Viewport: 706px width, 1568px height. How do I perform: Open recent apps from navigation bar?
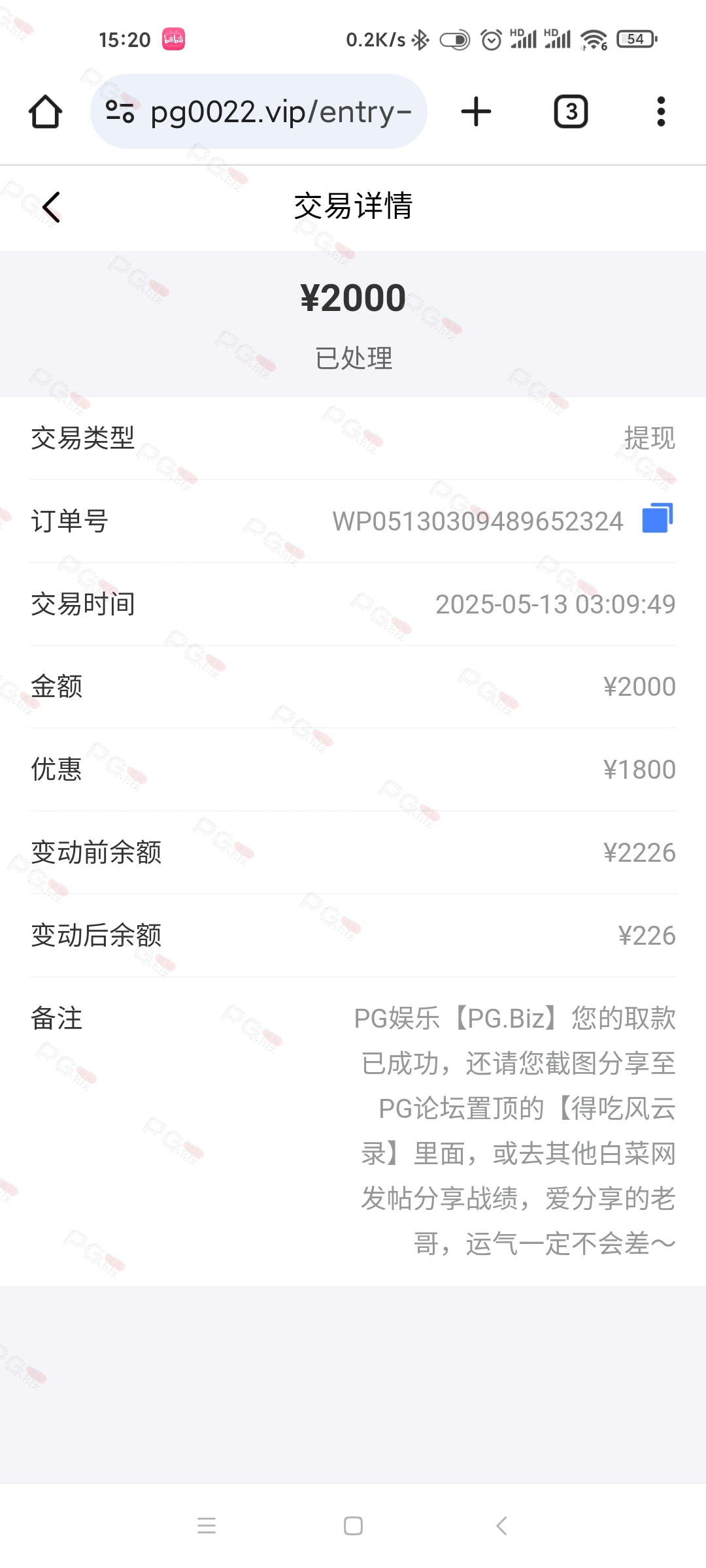[x=207, y=1526]
